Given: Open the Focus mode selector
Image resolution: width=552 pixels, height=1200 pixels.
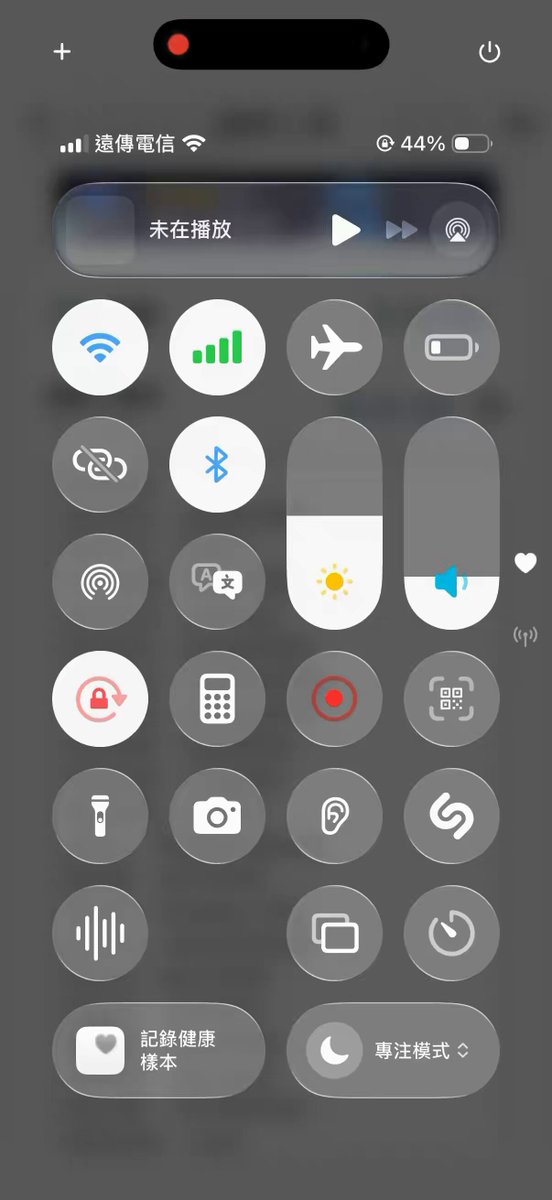Looking at the screenshot, I should [x=393, y=1050].
